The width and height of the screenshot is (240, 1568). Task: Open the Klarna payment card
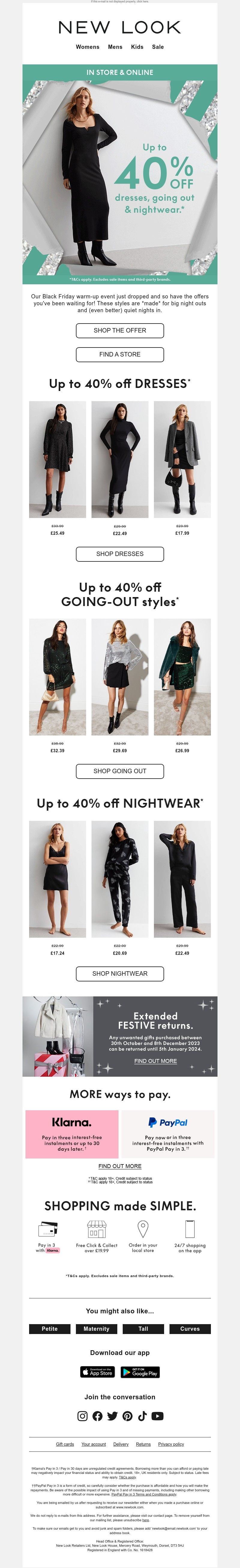pyautogui.click(x=72, y=1134)
